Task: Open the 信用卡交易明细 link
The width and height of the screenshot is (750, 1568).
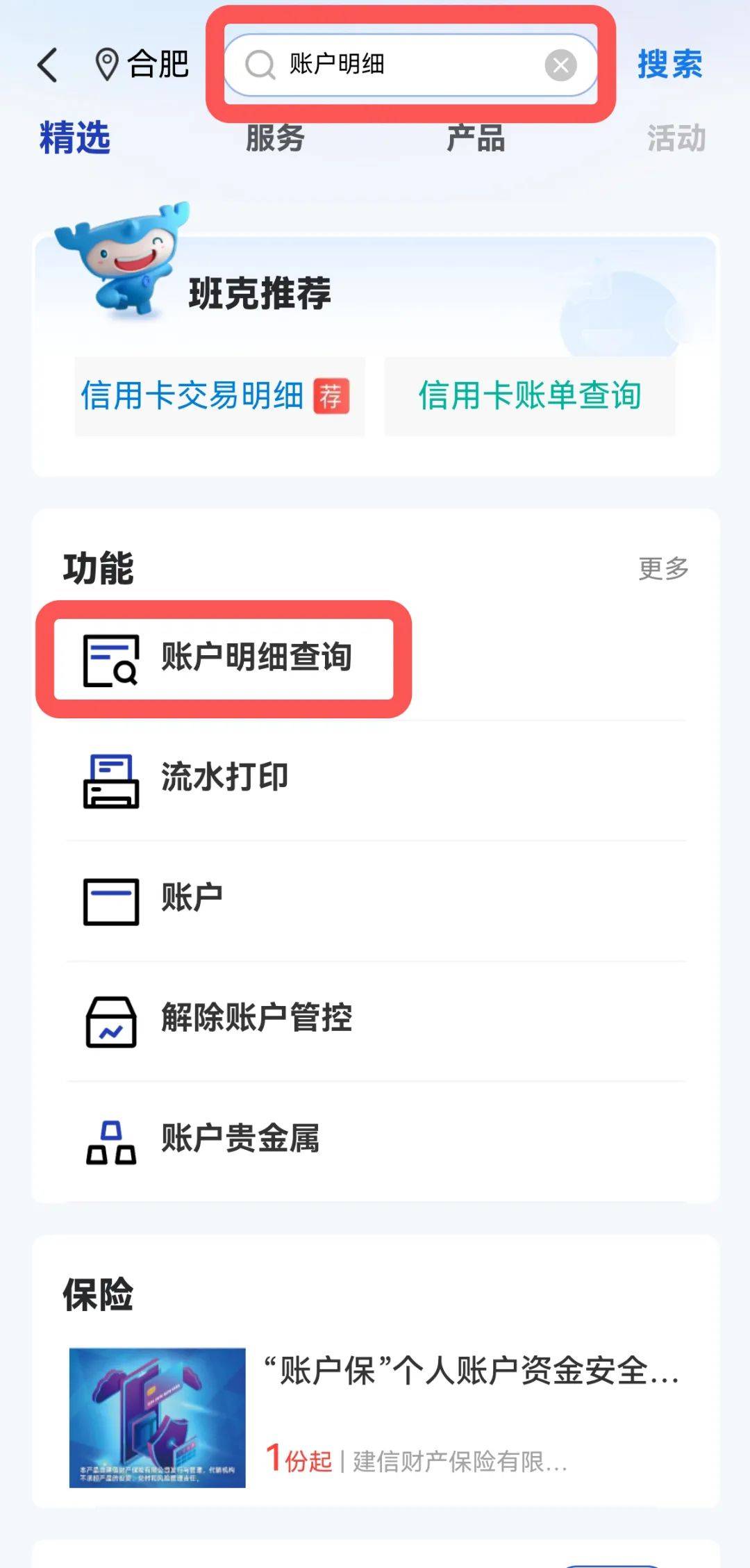Action: 192,394
